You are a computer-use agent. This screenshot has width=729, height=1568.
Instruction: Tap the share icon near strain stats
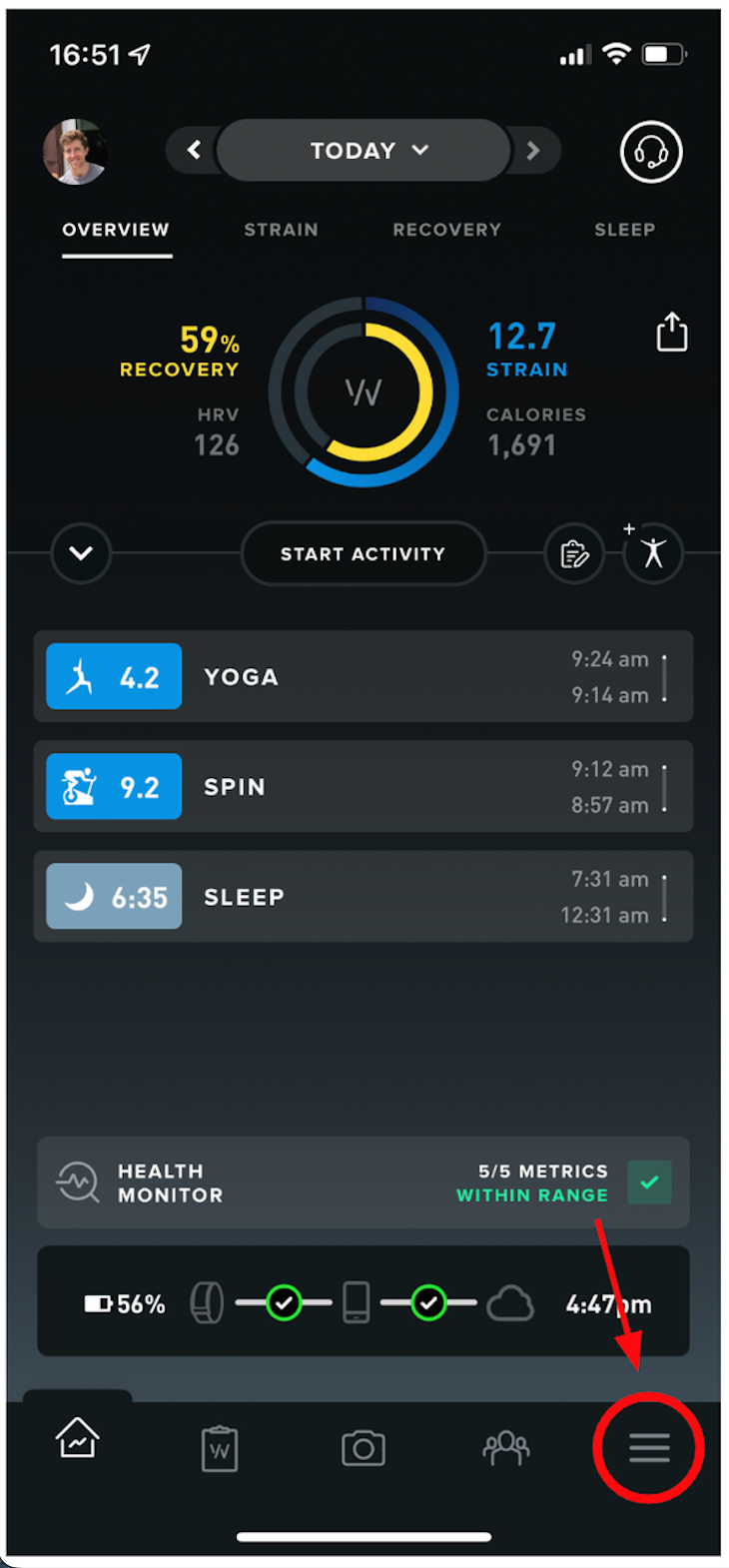(x=671, y=333)
